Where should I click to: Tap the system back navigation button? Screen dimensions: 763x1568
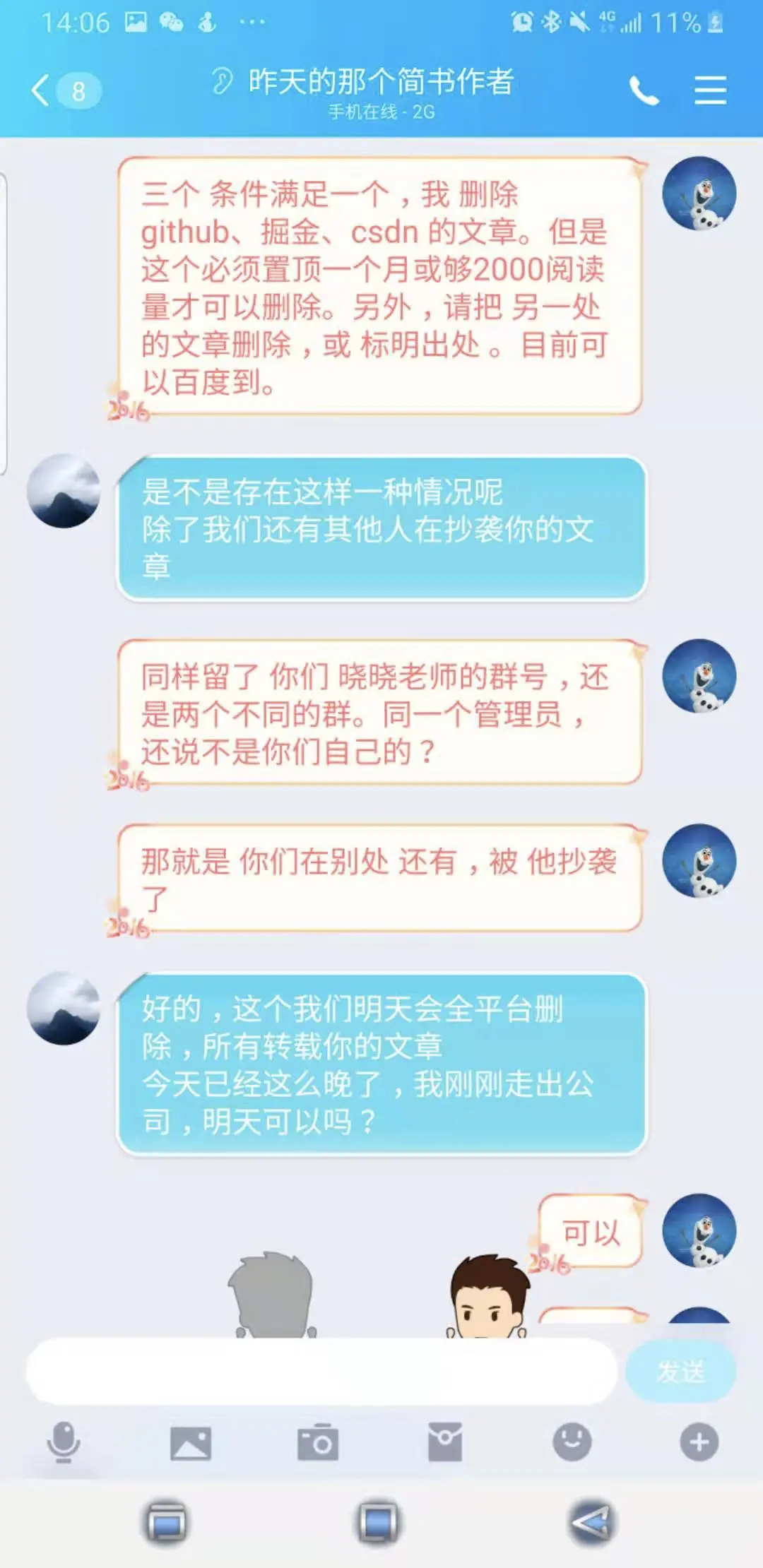[x=591, y=1522]
